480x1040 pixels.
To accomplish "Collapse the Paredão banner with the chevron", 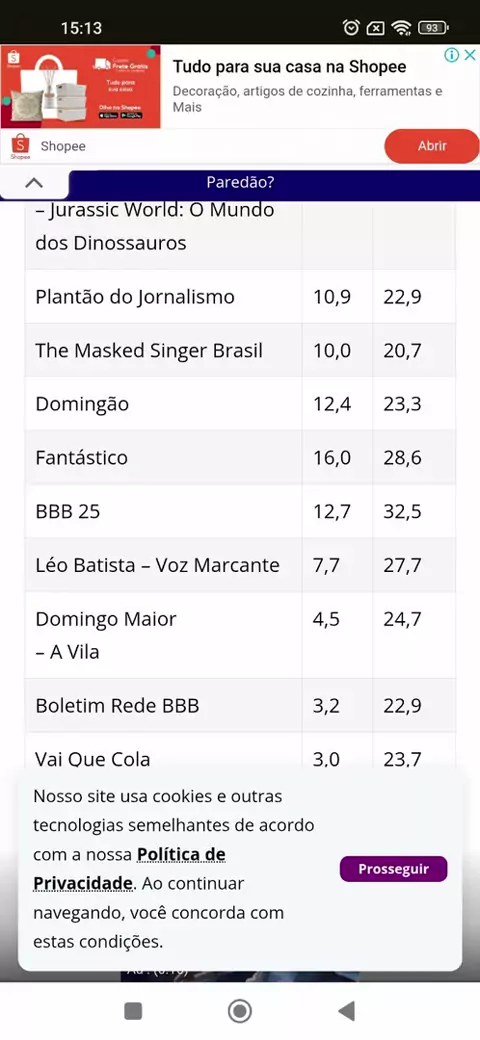I will (x=34, y=183).
